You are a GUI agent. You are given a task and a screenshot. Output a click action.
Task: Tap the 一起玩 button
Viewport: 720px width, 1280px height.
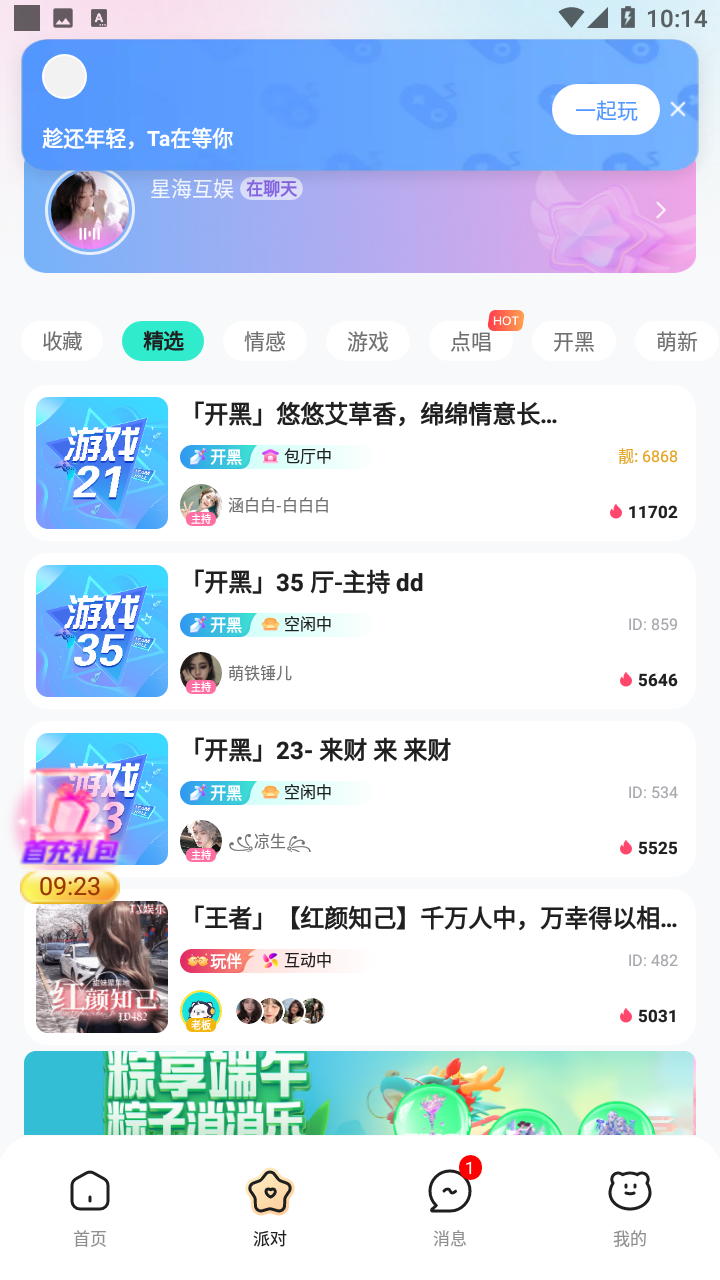coord(606,110)
